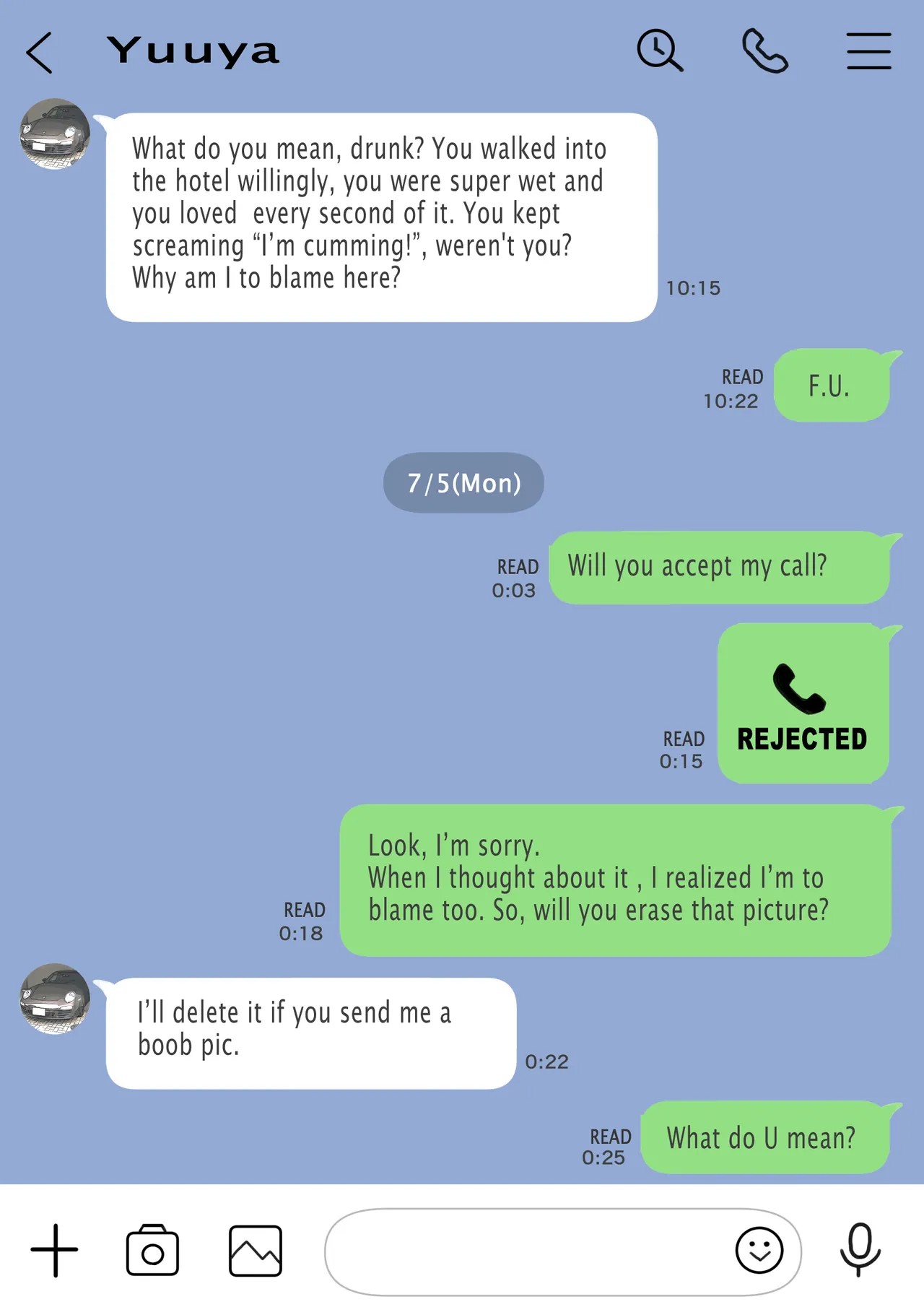Search the chat history
The image size is (924, 1307).
659,51
